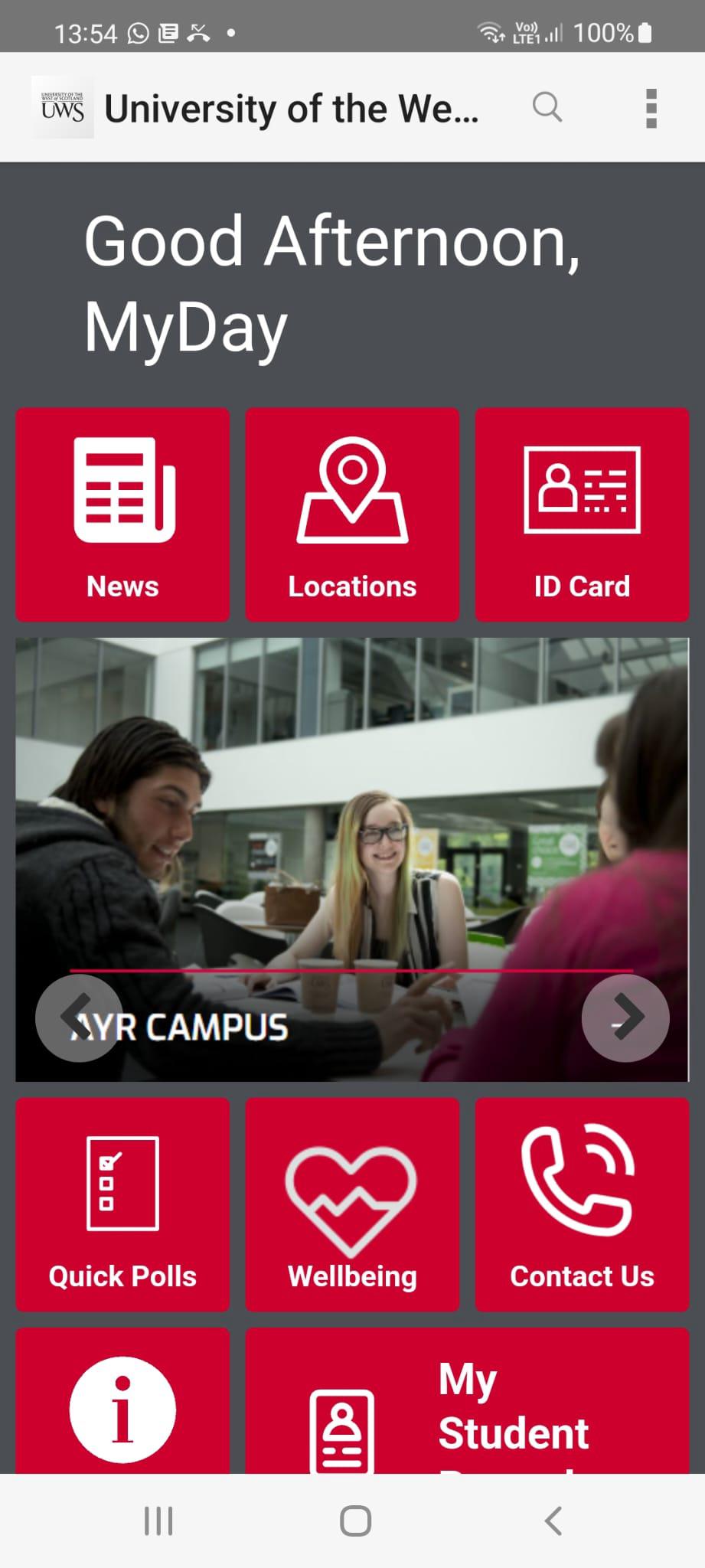Open the Ayr Campus banner image
Viewport: 705px width, 1568px height.
[x=352, y=859]
